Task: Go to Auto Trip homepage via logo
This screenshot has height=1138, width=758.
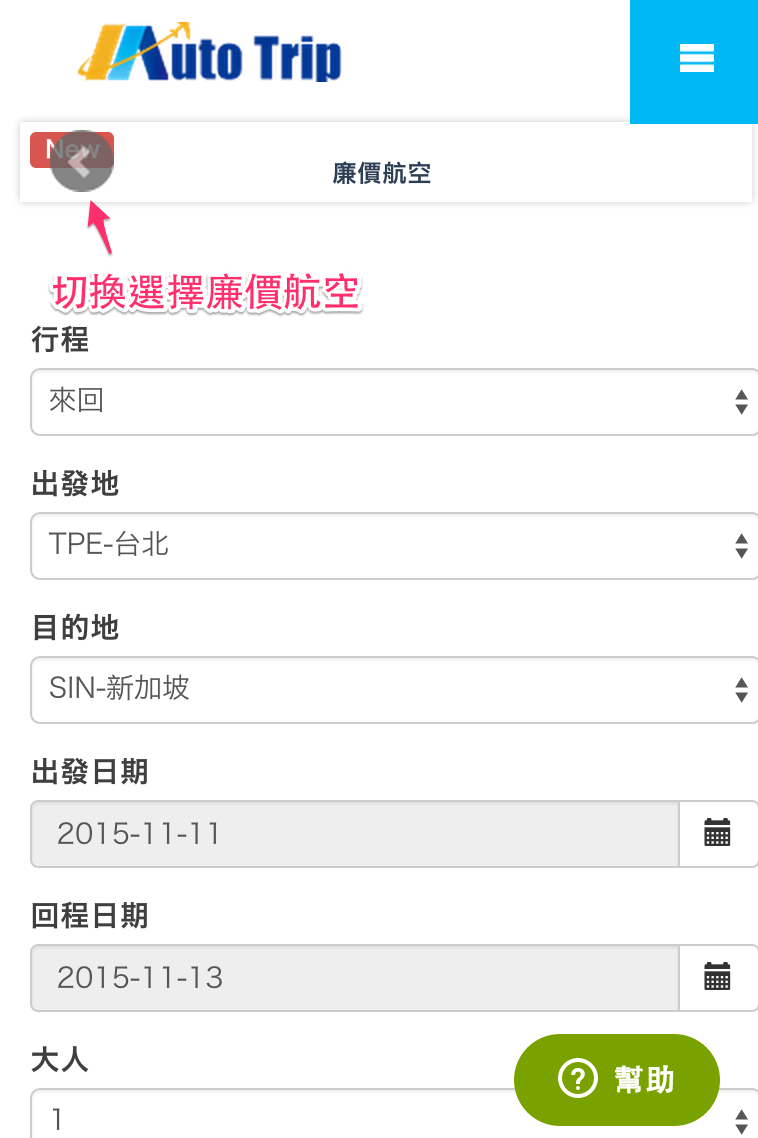Action: coord(210,54)
